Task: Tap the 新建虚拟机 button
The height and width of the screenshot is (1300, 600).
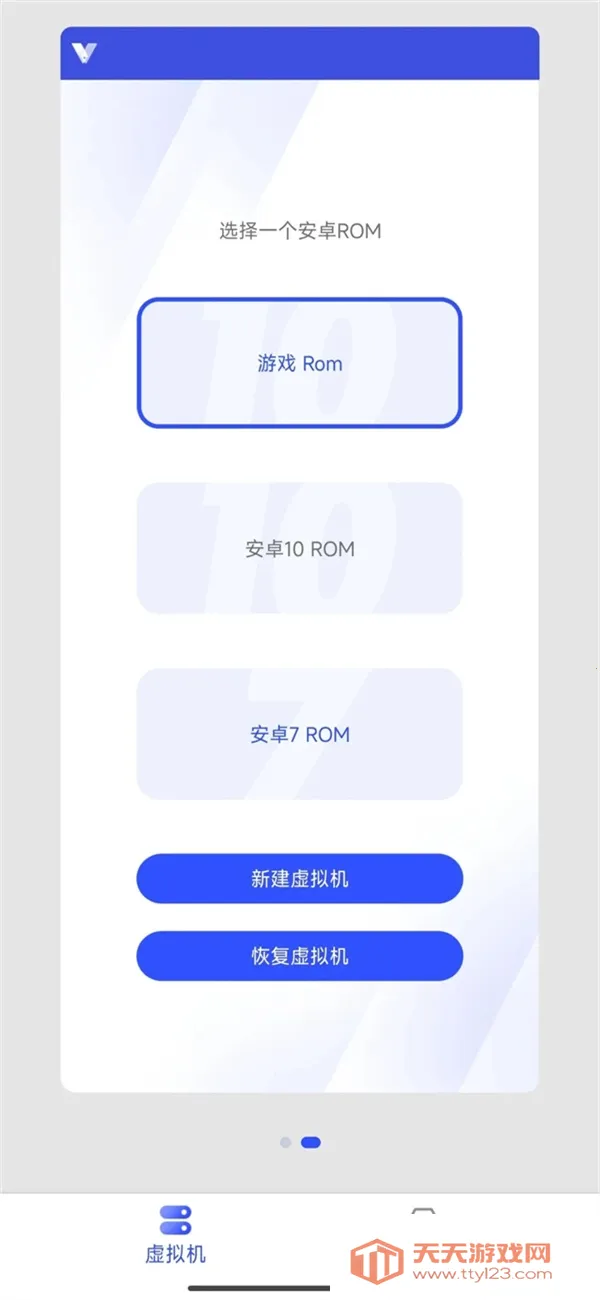Action: click(x=299, y=879)
